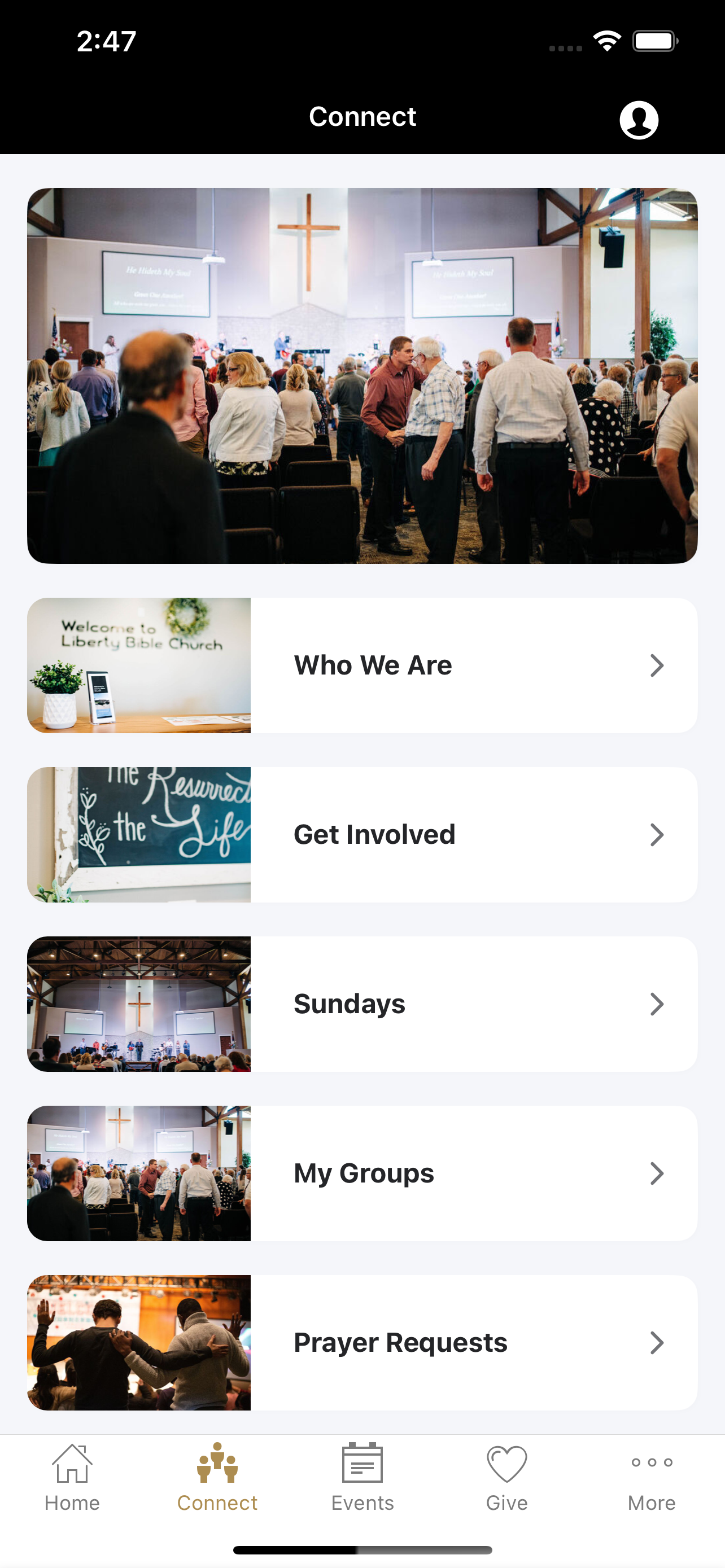Image resolution: width=725 pixels, height=1568 pixels.
Task: Open the Get Involved card
Action: tap(362, 835)
